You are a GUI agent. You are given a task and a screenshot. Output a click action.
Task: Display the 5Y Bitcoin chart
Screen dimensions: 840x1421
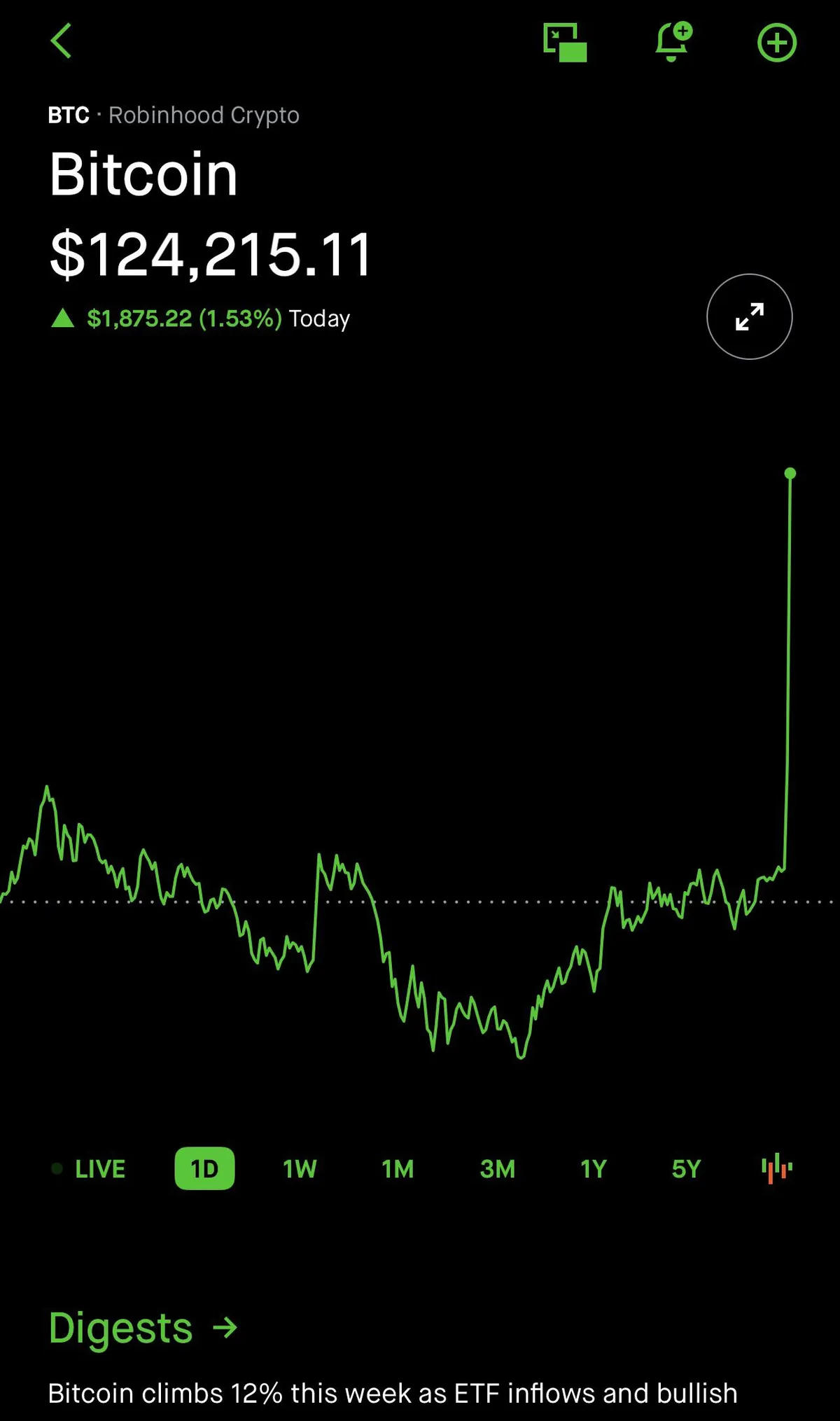point(686,1169)
